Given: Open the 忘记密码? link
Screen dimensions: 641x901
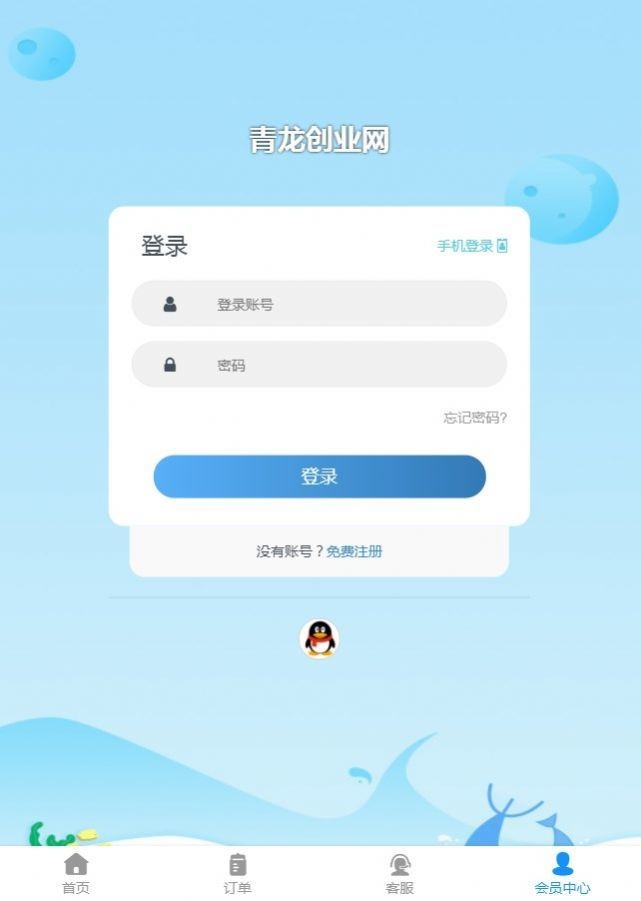Looking at the screenshot, I should click(x=475, y=418).
